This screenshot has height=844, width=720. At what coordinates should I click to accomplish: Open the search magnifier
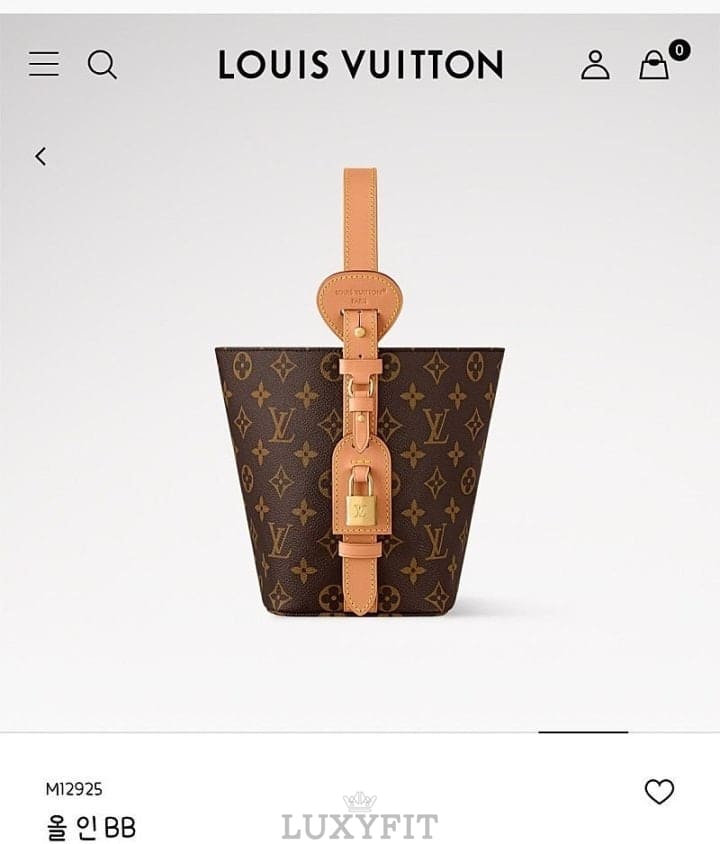102,65
